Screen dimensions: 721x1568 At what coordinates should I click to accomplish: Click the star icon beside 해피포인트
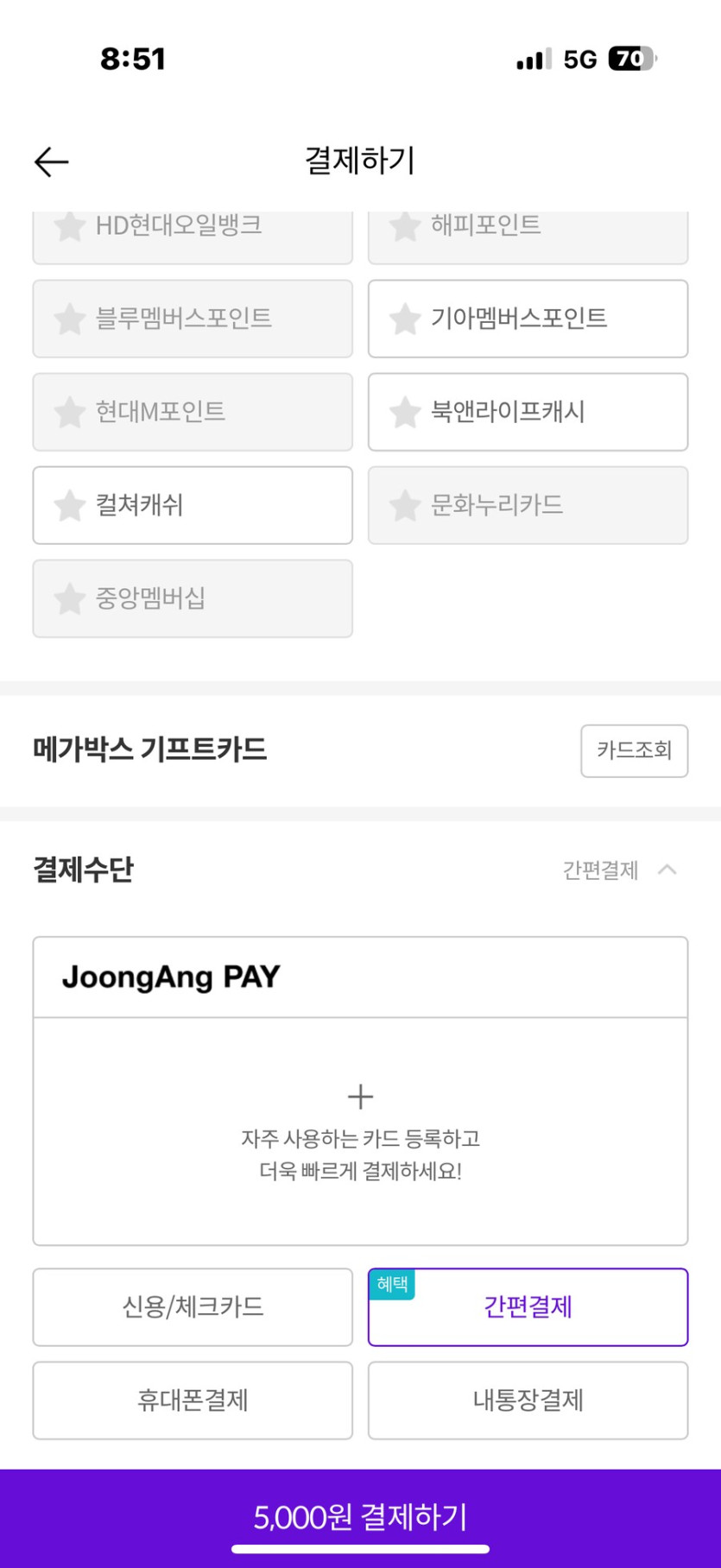pos(404,226)
